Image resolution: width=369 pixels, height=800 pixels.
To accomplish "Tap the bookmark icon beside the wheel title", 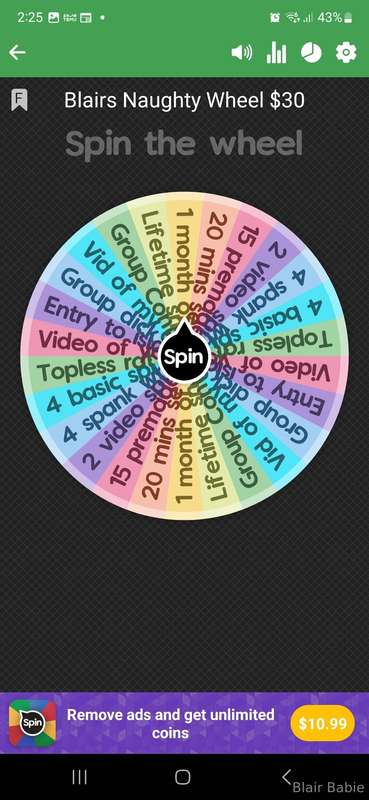I will [x=19, y=99].
